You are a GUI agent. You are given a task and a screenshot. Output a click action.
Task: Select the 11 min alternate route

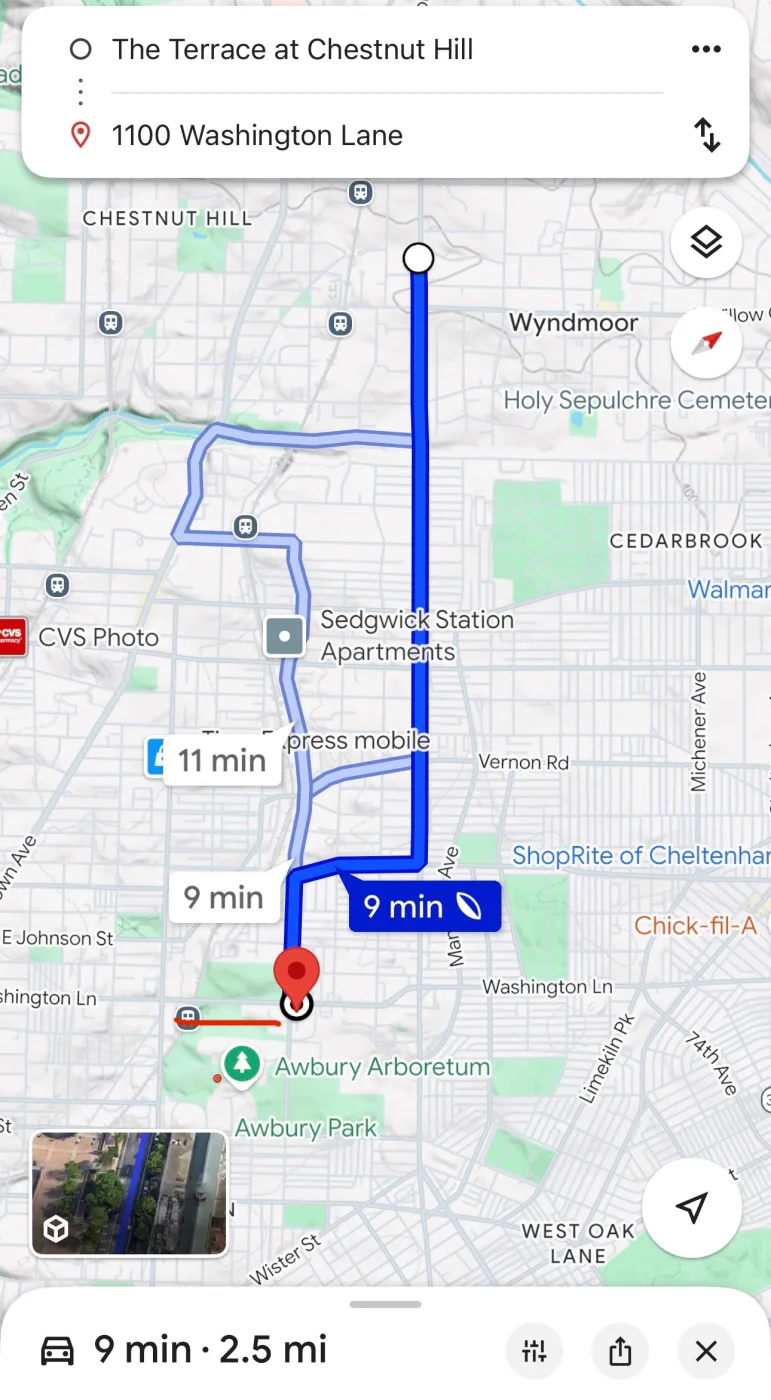(x=222, y=761)
